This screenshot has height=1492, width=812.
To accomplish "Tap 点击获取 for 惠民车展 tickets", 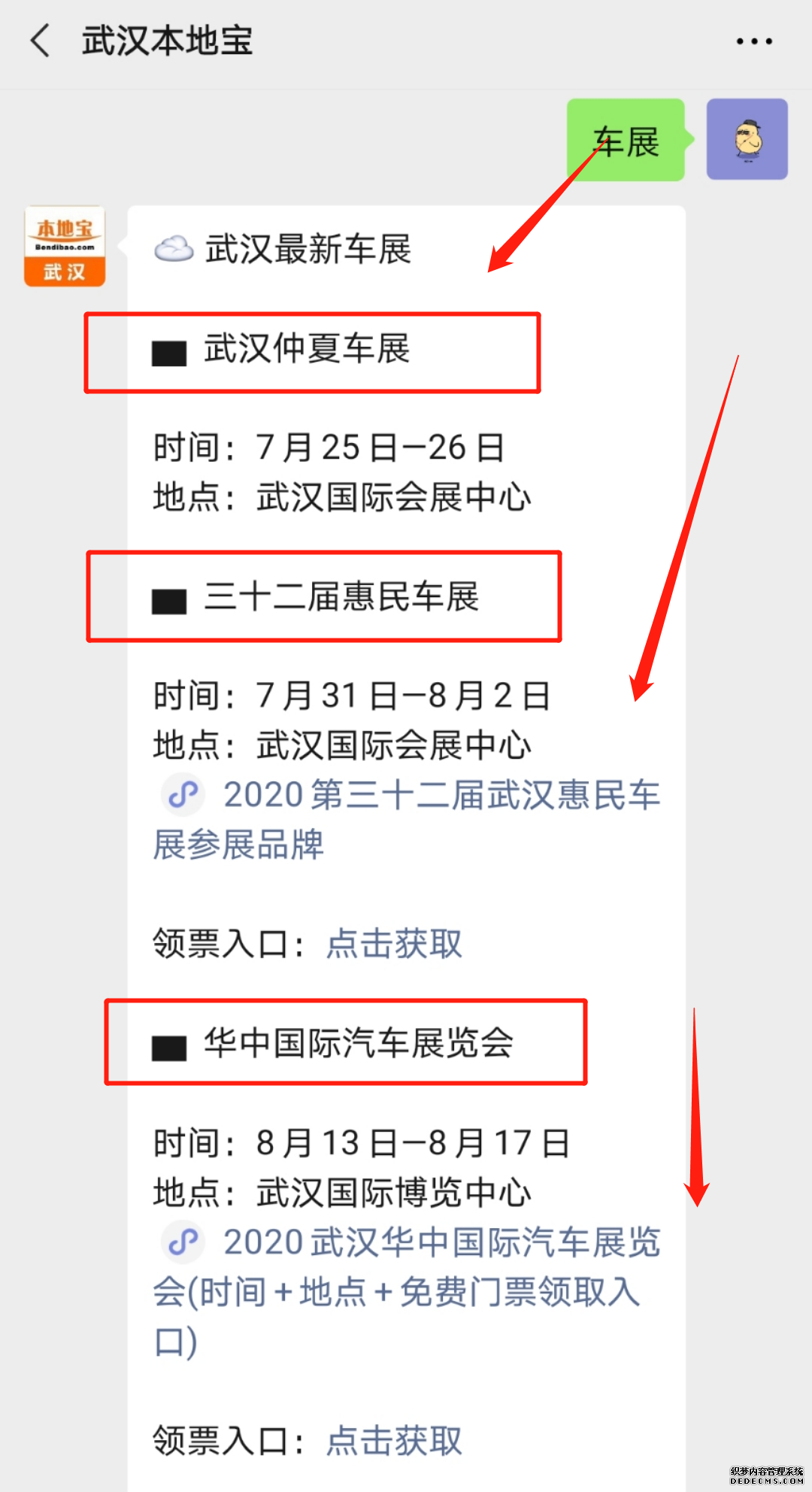I will click(x=394, y=944).
